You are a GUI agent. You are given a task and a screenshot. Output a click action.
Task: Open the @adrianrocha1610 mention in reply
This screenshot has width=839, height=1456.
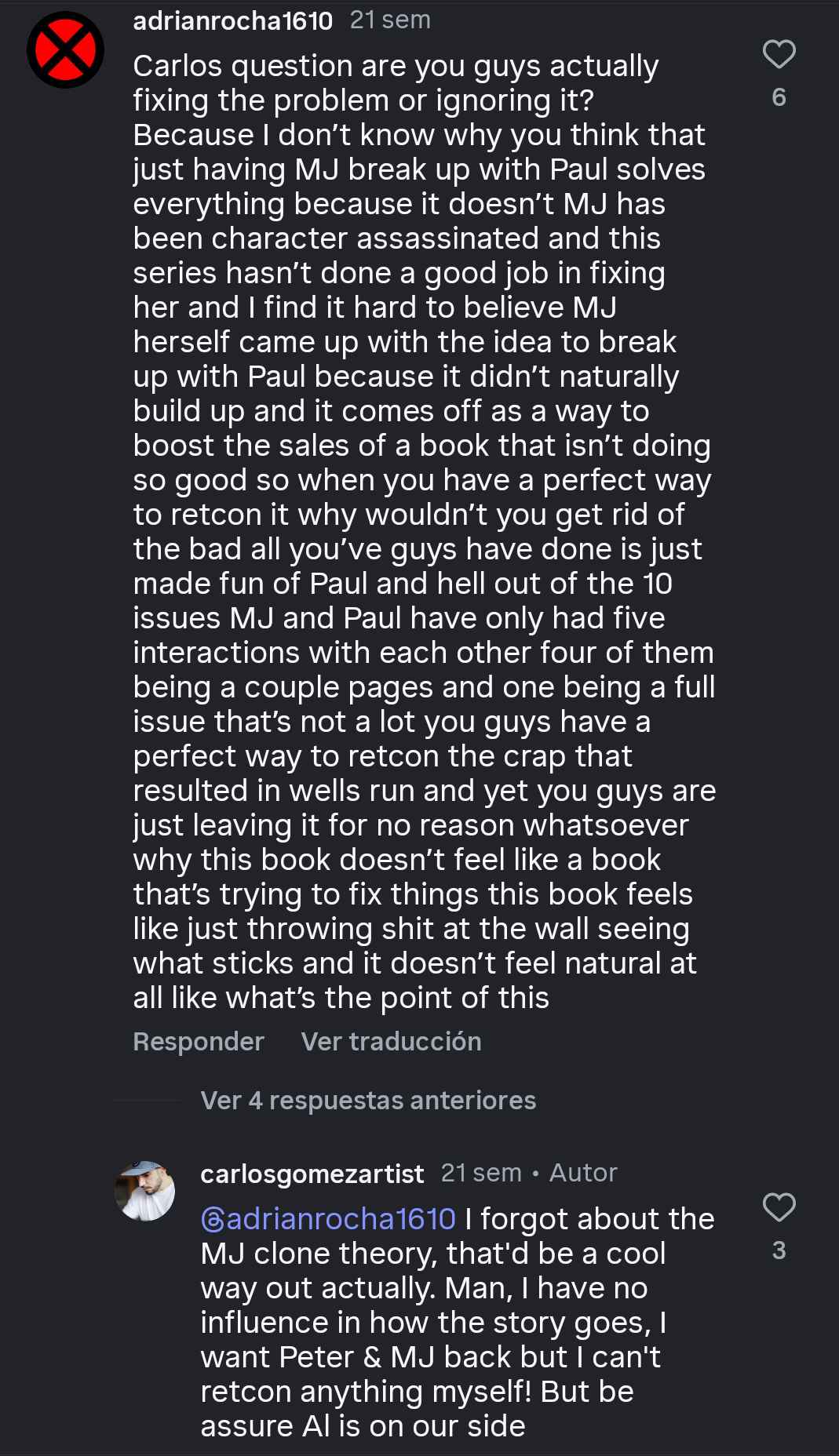pos(328,1219)
